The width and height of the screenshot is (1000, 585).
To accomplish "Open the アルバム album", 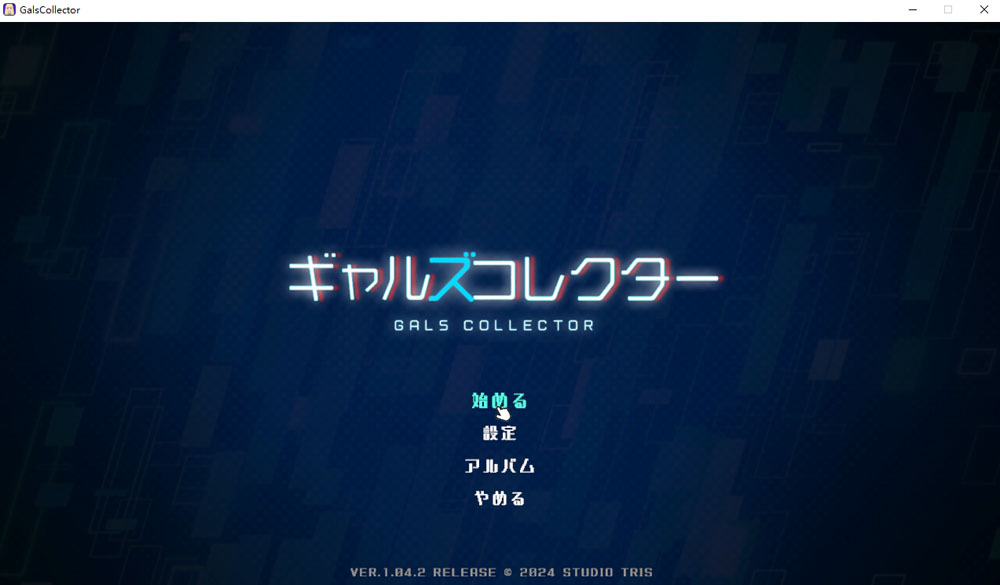I will click(499, 466).
